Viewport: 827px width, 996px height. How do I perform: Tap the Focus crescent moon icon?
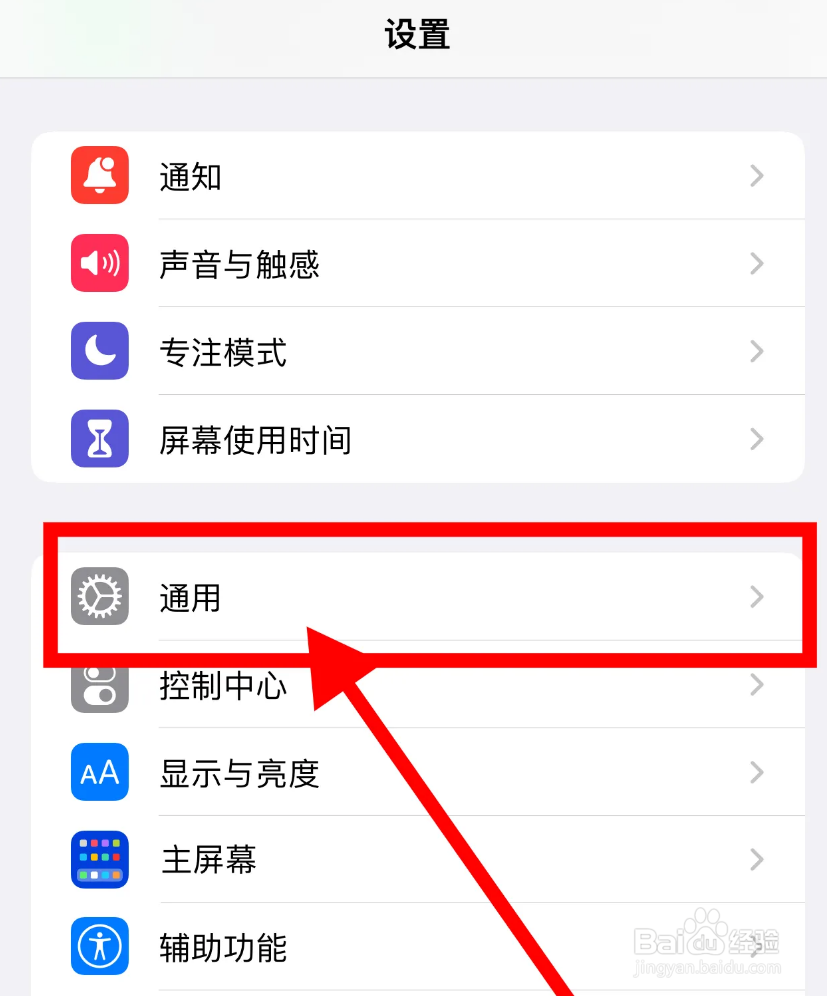point(99,351)
